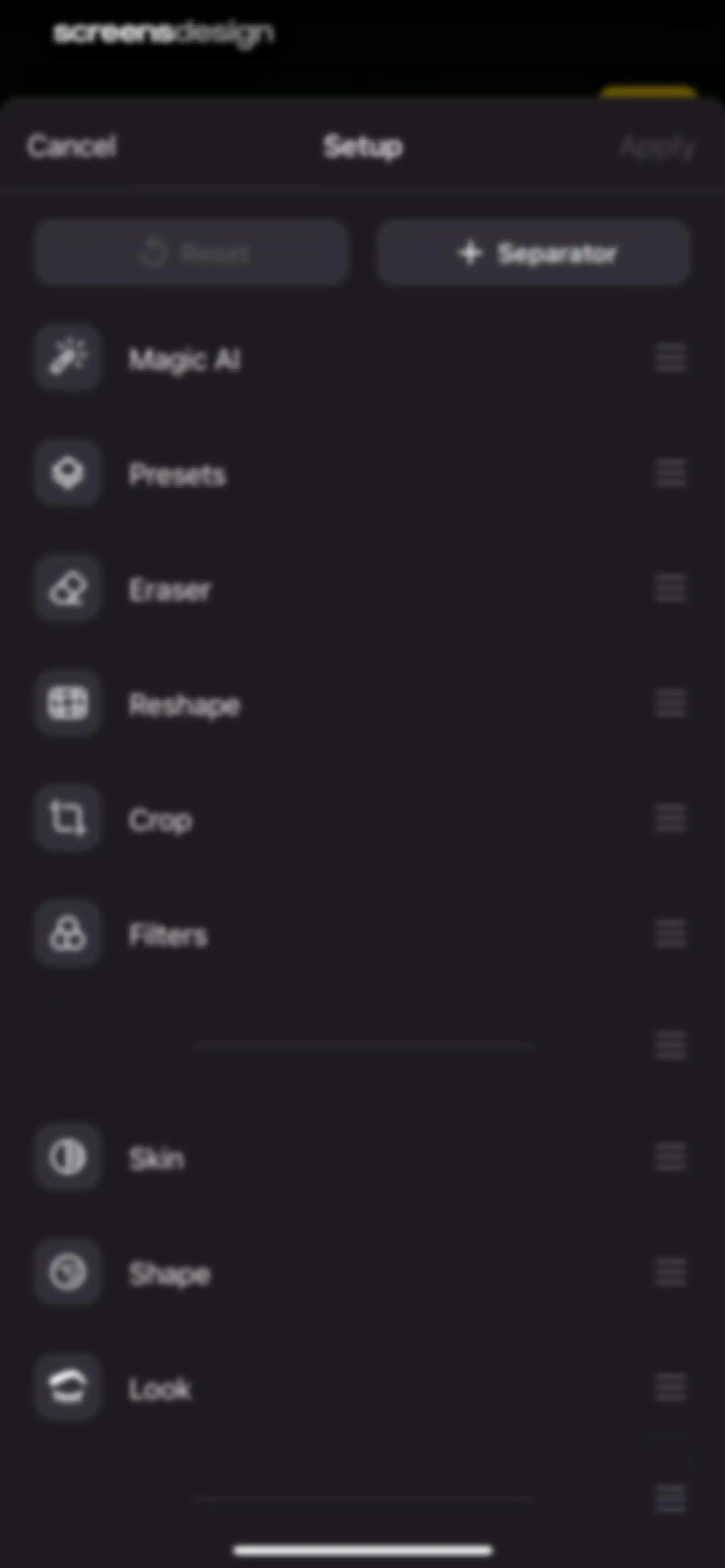Viewport: 725px width, 1568px height.
Task: Select the Shape row
Action: click(362, 1272)
